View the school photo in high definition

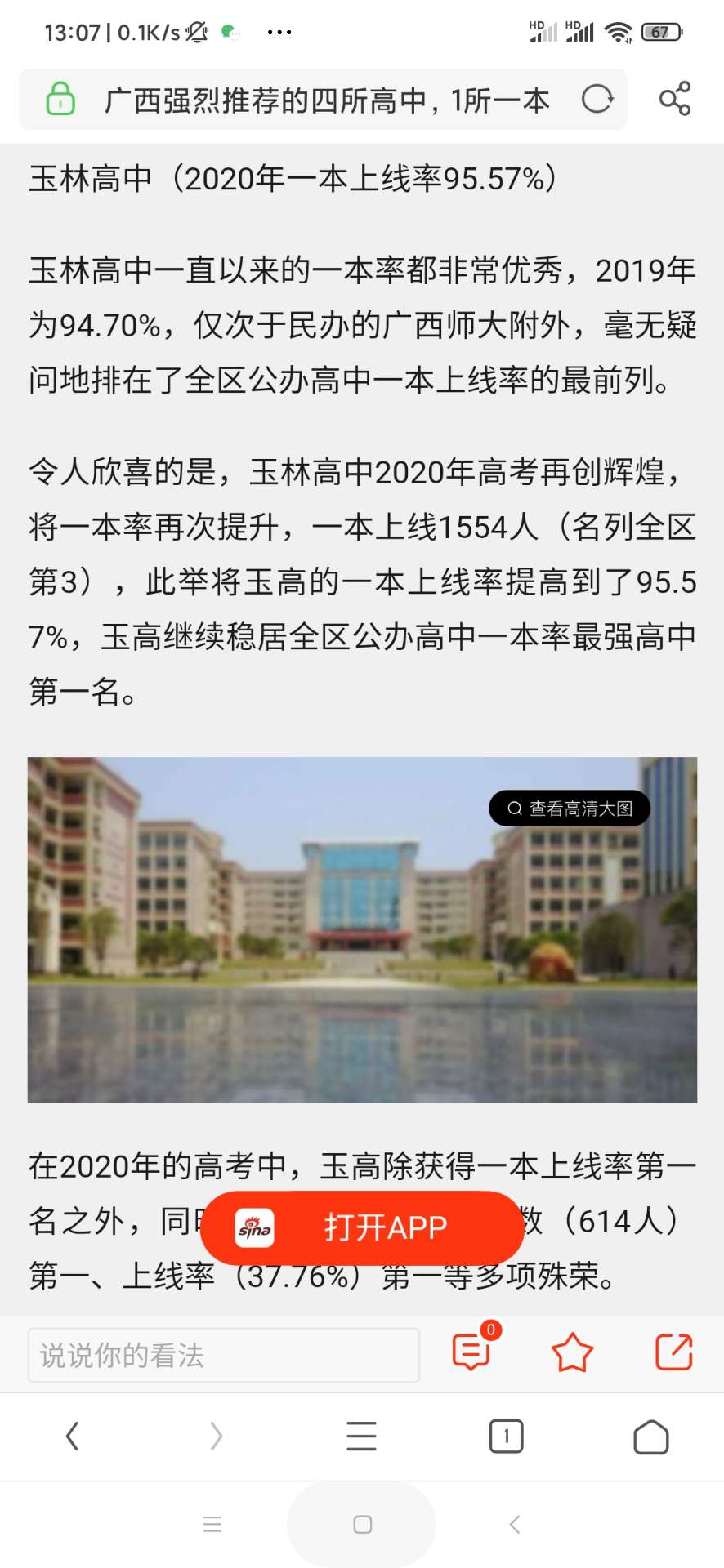pos(570,808)
